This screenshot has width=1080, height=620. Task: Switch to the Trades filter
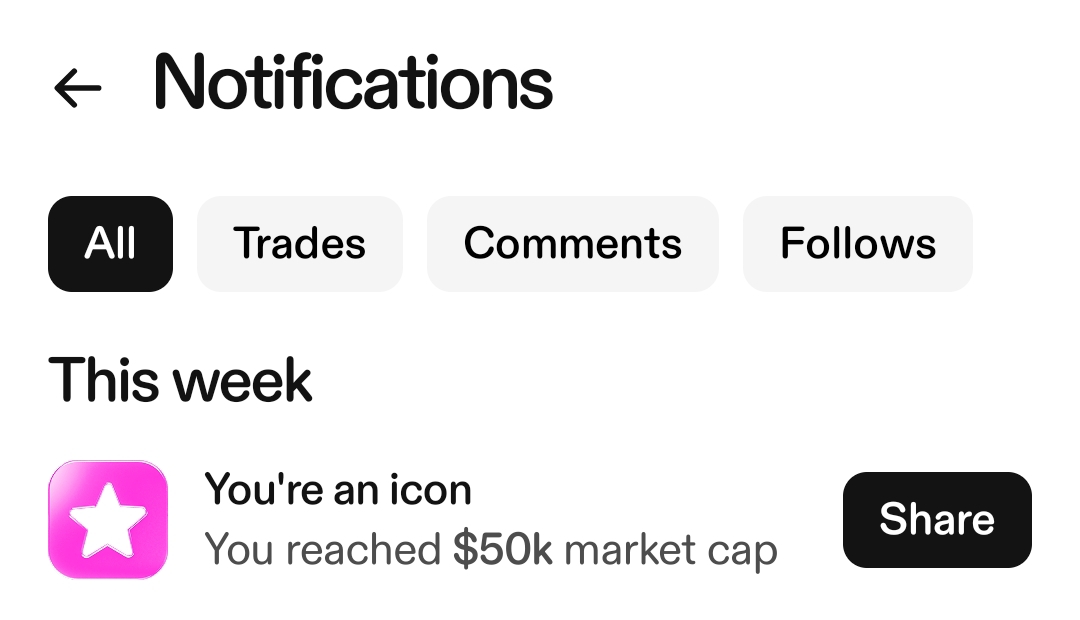click(300, 244)
